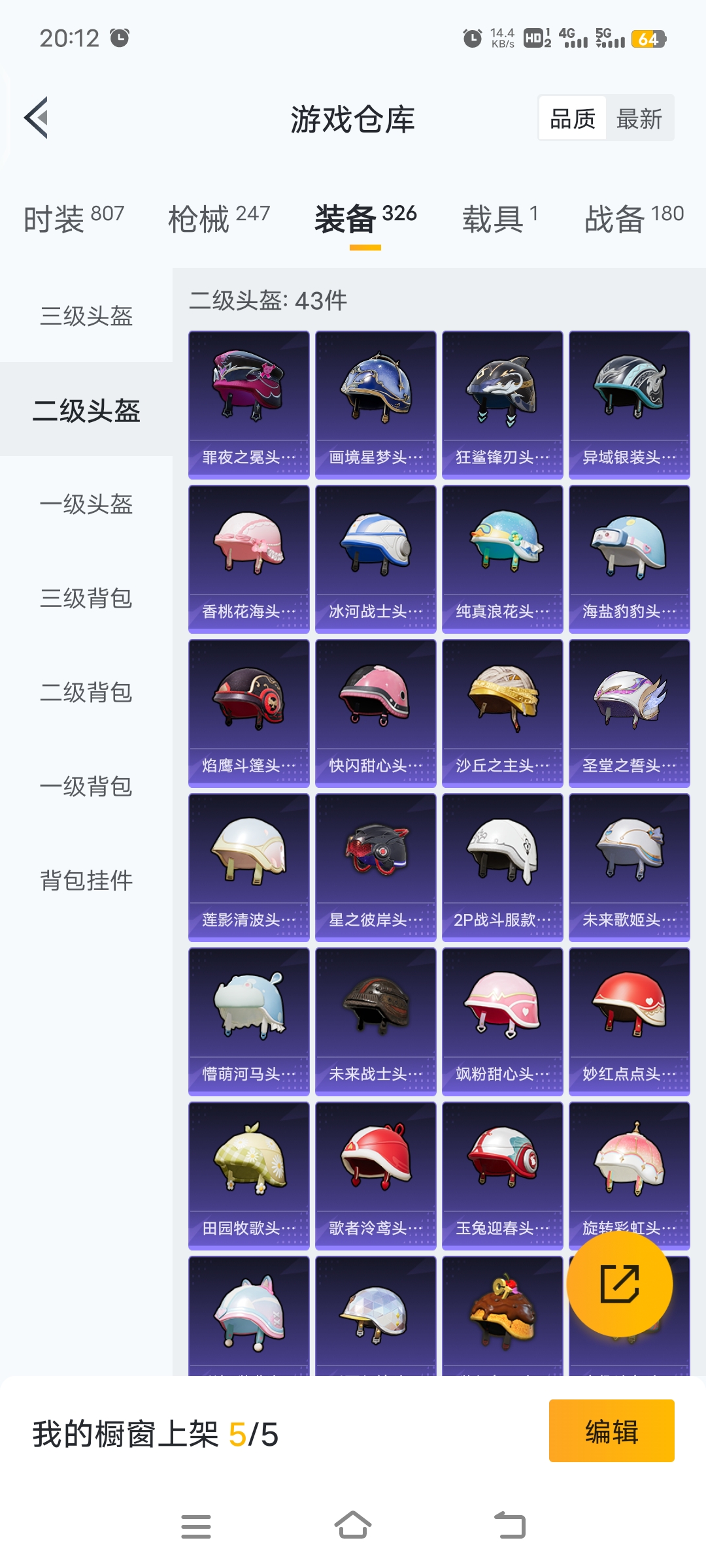
Task: View the 画境星梦 helmet
Action: pyautogui.click(x=375, y=405)
